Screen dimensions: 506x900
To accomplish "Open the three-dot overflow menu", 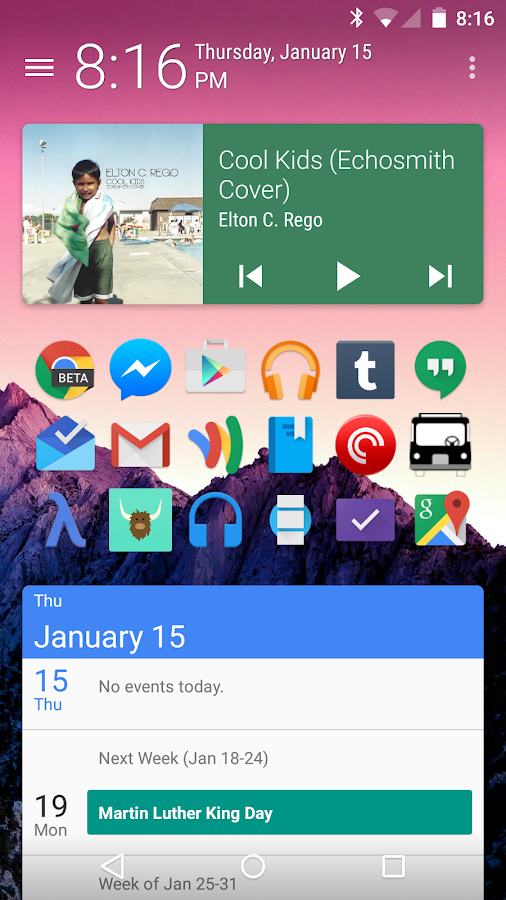I will 472,68.
